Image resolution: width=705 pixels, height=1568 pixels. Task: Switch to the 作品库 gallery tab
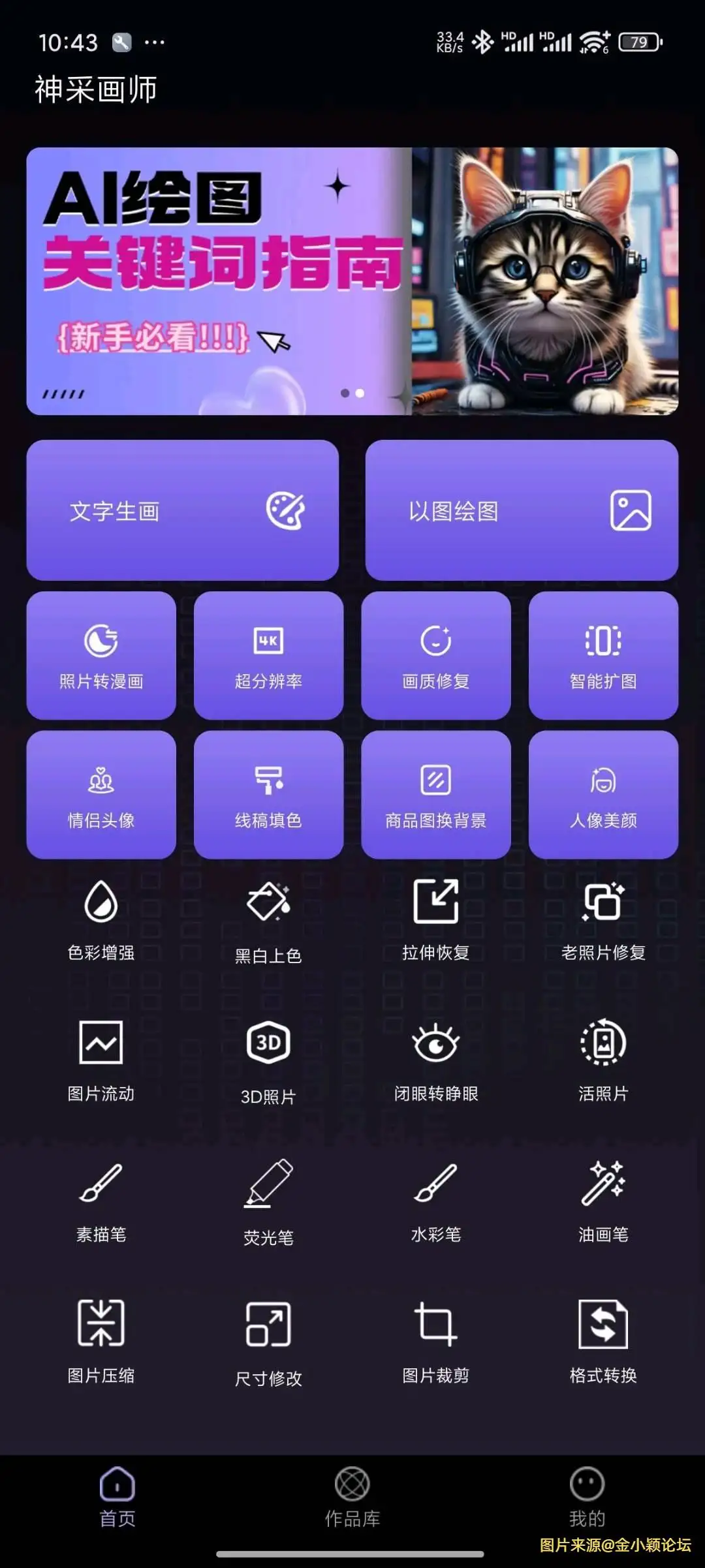pos(352,1501)
